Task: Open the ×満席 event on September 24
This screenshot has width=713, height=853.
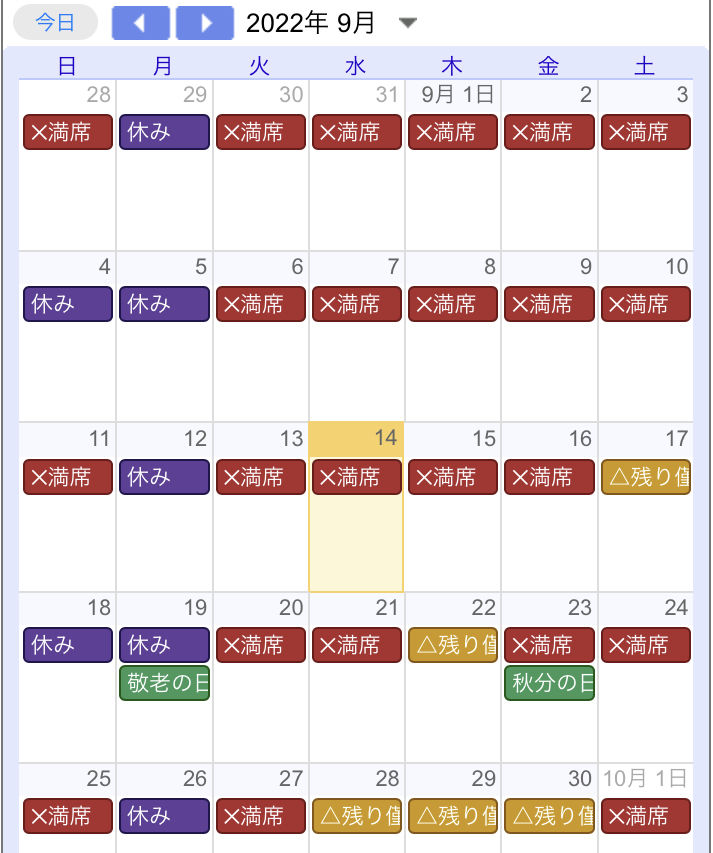Action: click(646, 645)
